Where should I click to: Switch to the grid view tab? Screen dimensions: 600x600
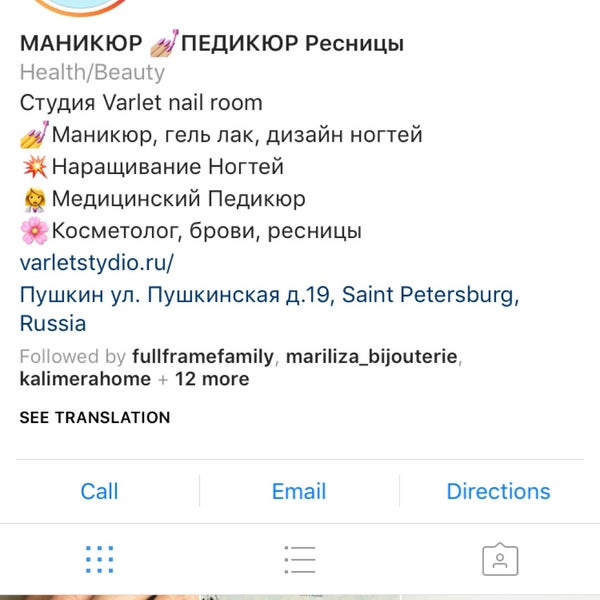pyautogui.click(x=99, y=559)
